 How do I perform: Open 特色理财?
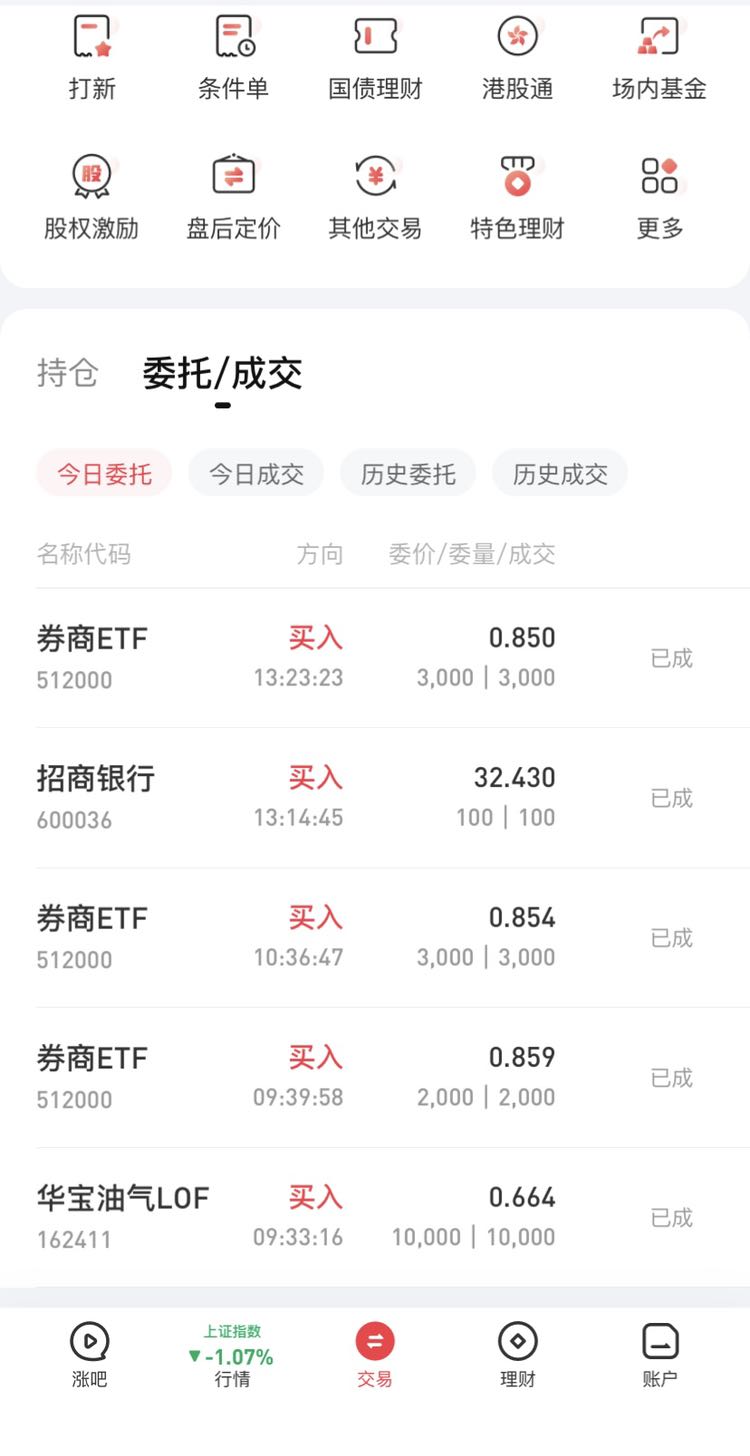[517, 198]
